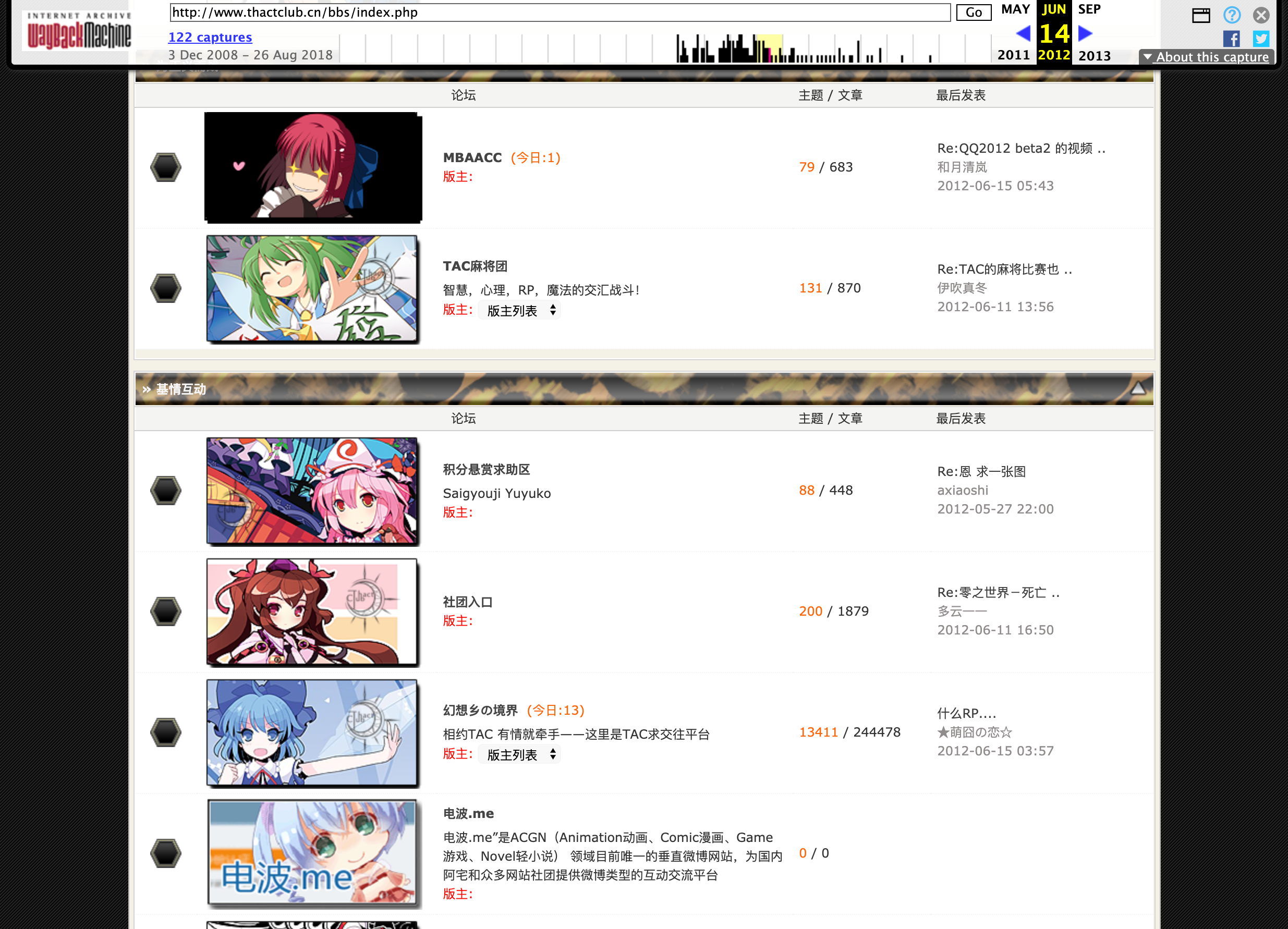This screenshot has height=929, width=1288.
Task: Open the 幻想乡の境界 moderator list dropdown
Action: point(519,755)
